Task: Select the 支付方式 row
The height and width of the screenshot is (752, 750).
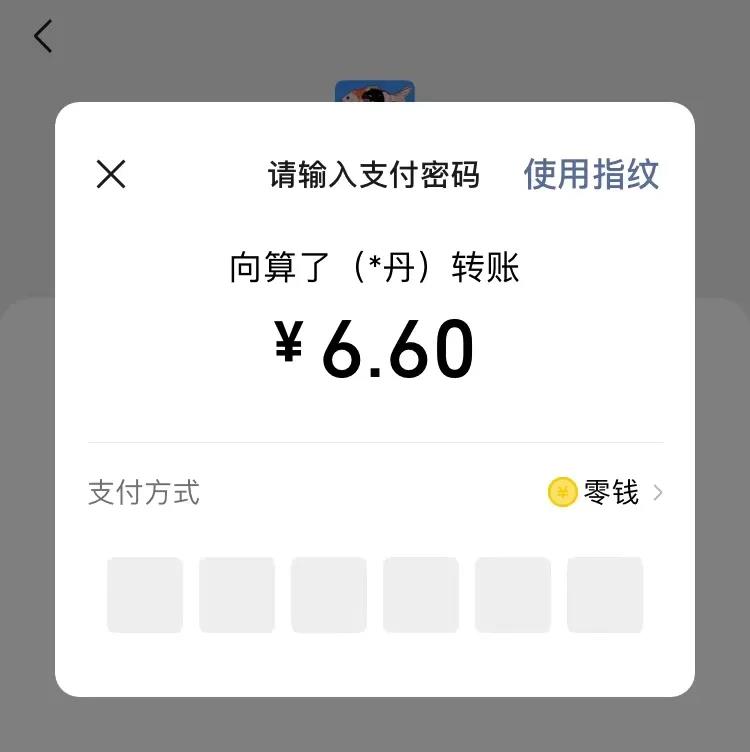Action: click(x=143, y=492)
